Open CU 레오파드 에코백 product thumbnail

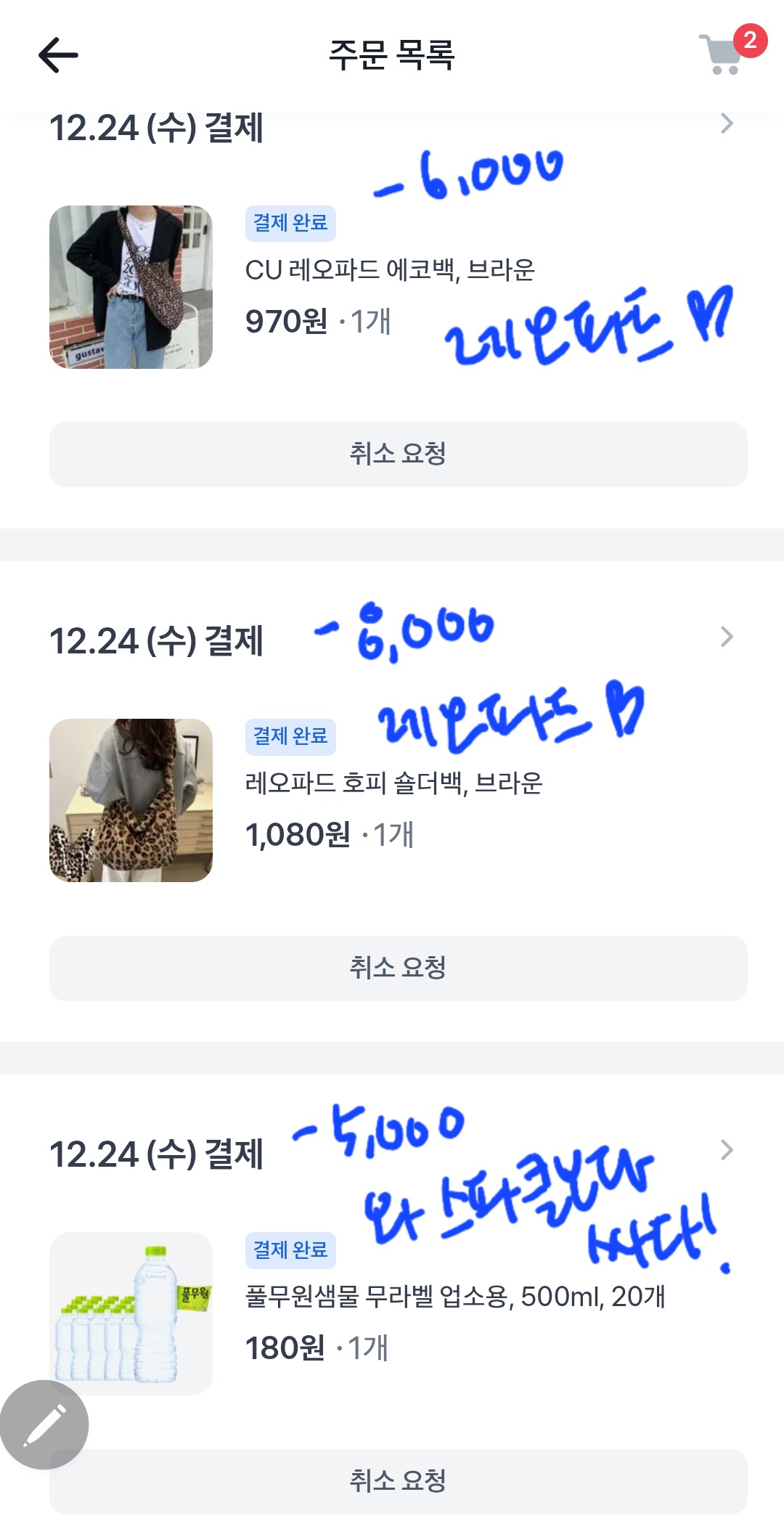[131, 287]
